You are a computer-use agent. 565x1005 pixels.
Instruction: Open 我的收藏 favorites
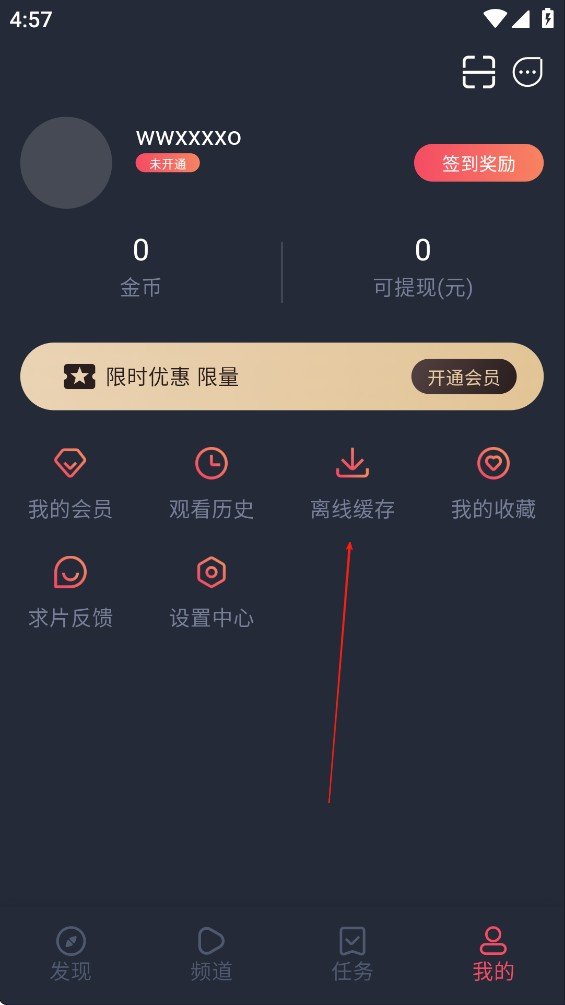click(493, 484)
